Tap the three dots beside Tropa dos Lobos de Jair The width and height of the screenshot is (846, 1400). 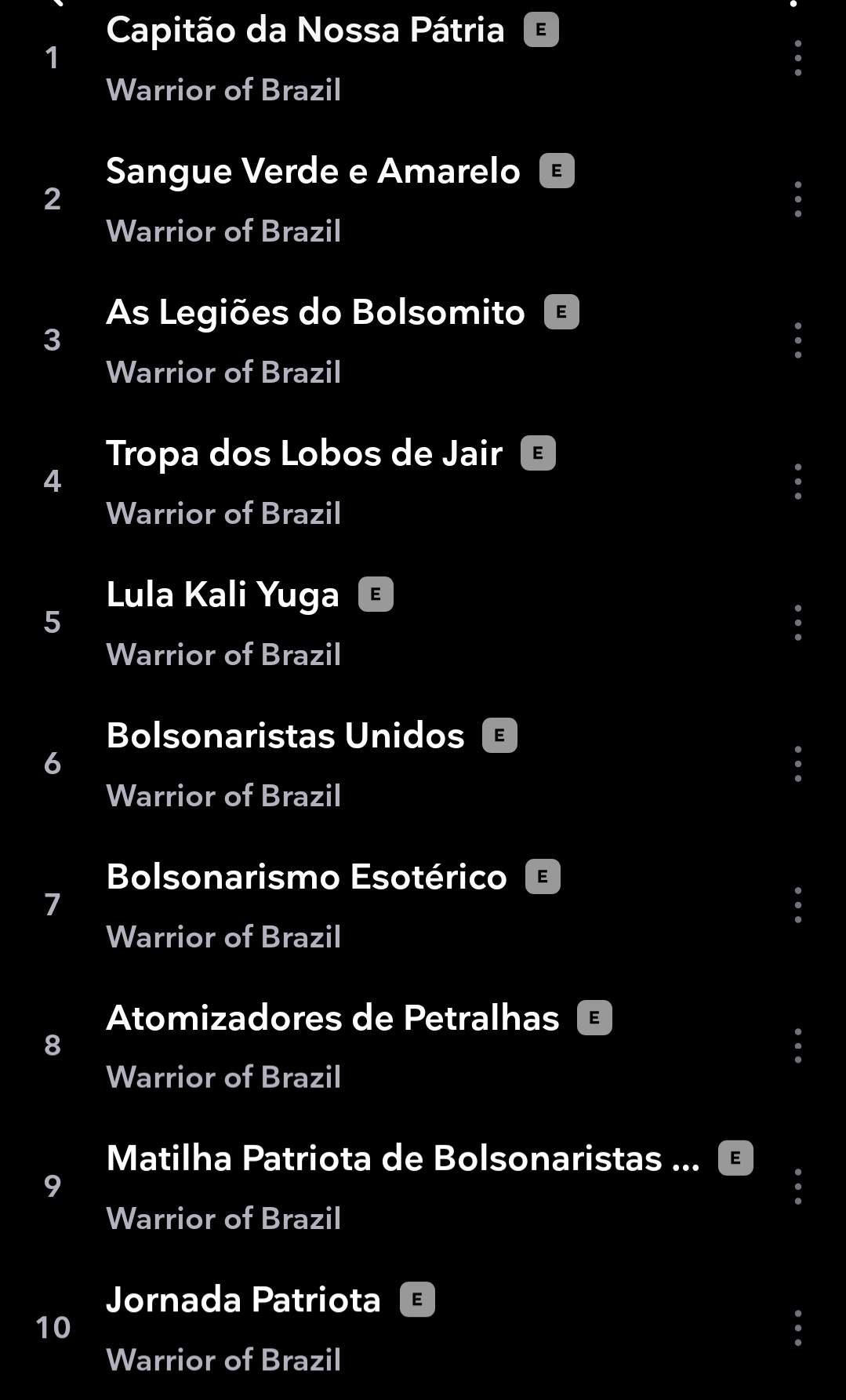click(797, 482)
